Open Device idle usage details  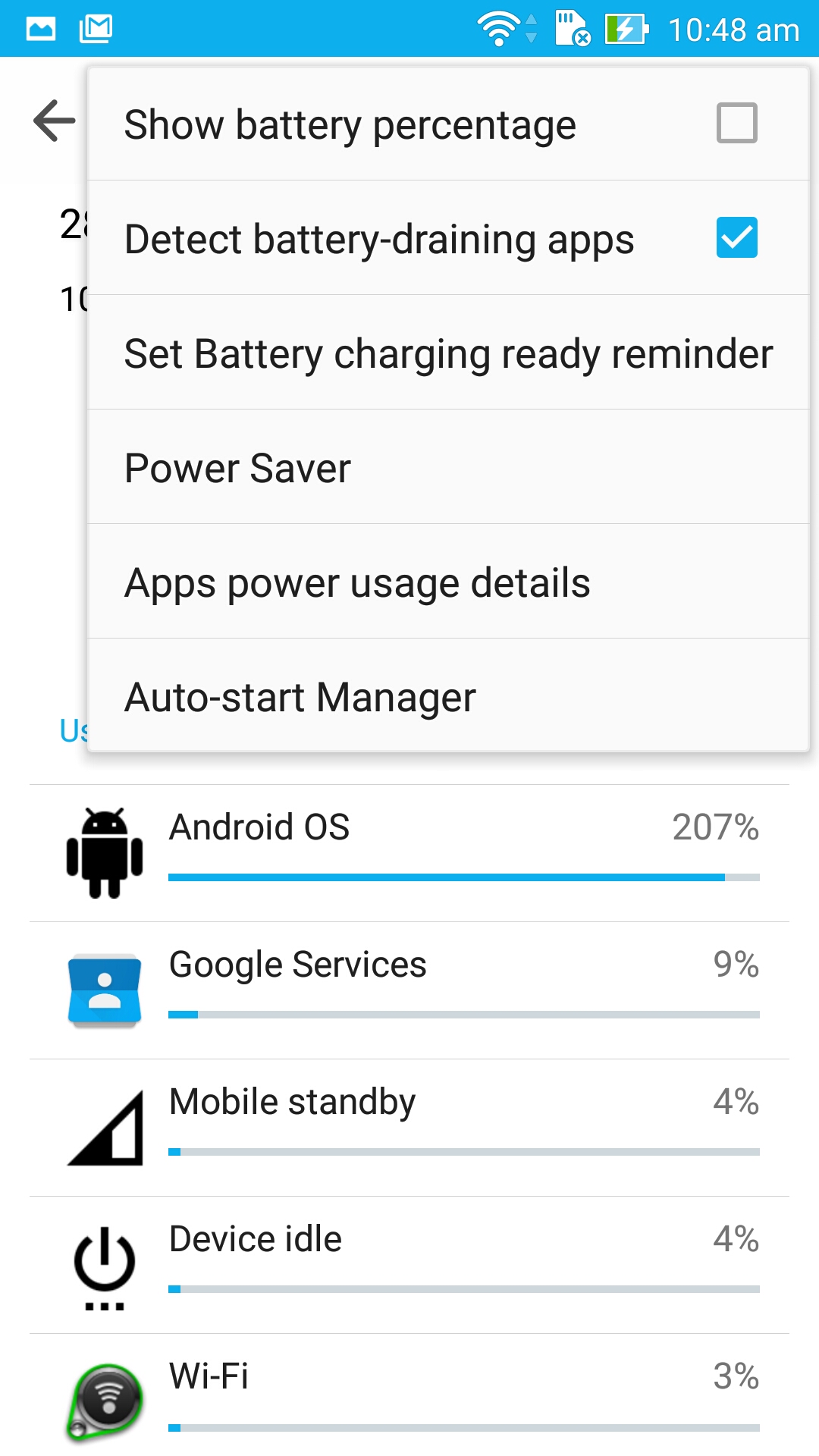click(x=409, y=1265)
